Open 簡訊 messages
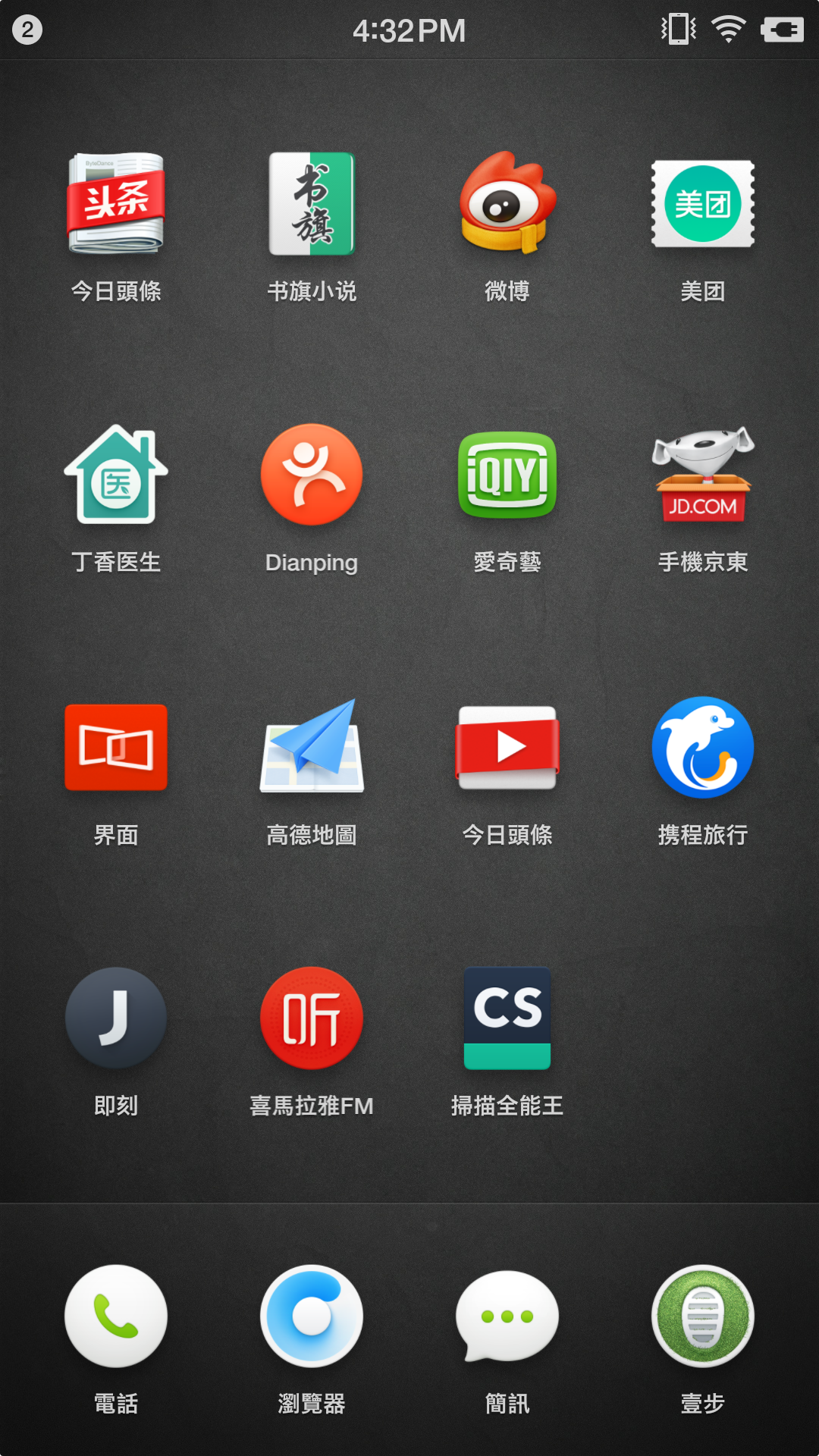Screen dimensions: 819x1456 pyautogui.click(x=507, y=1316)
